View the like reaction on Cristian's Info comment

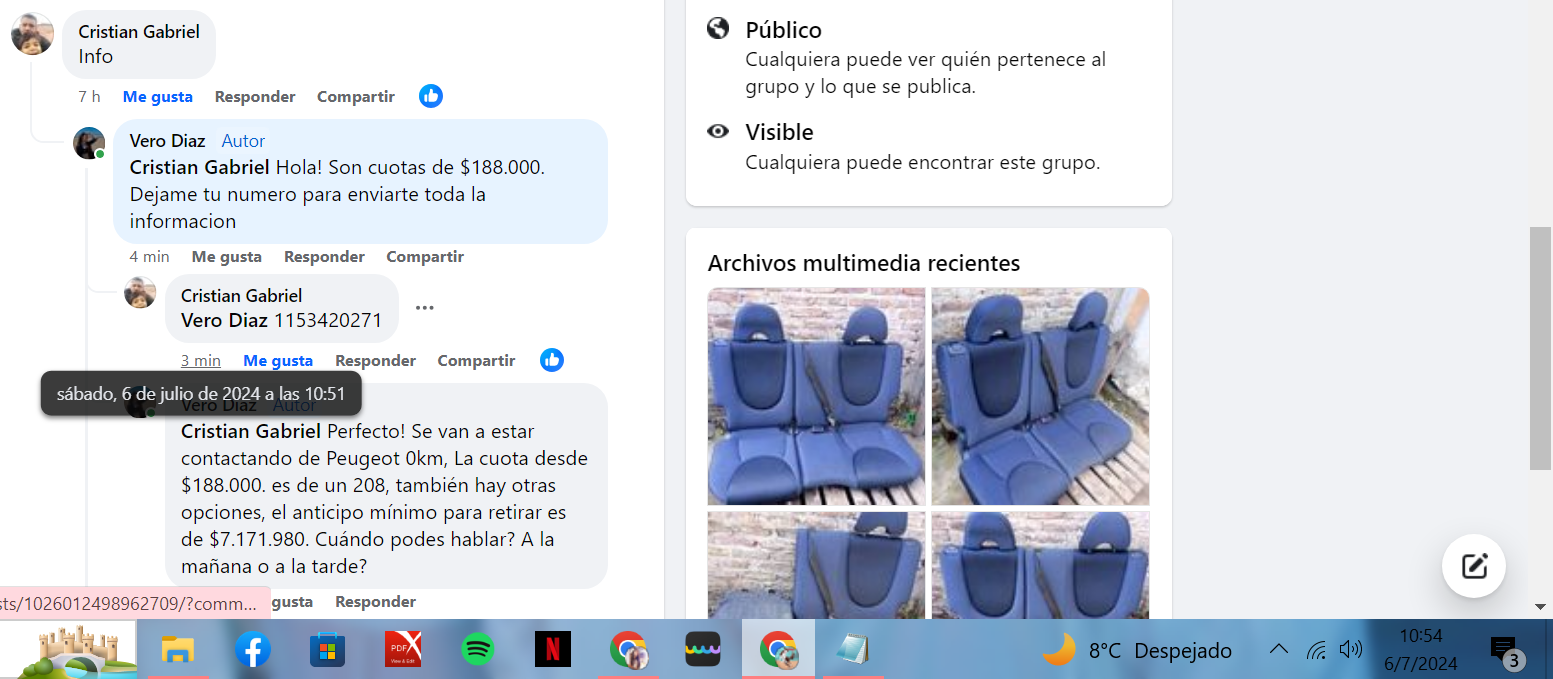[431, 96]
